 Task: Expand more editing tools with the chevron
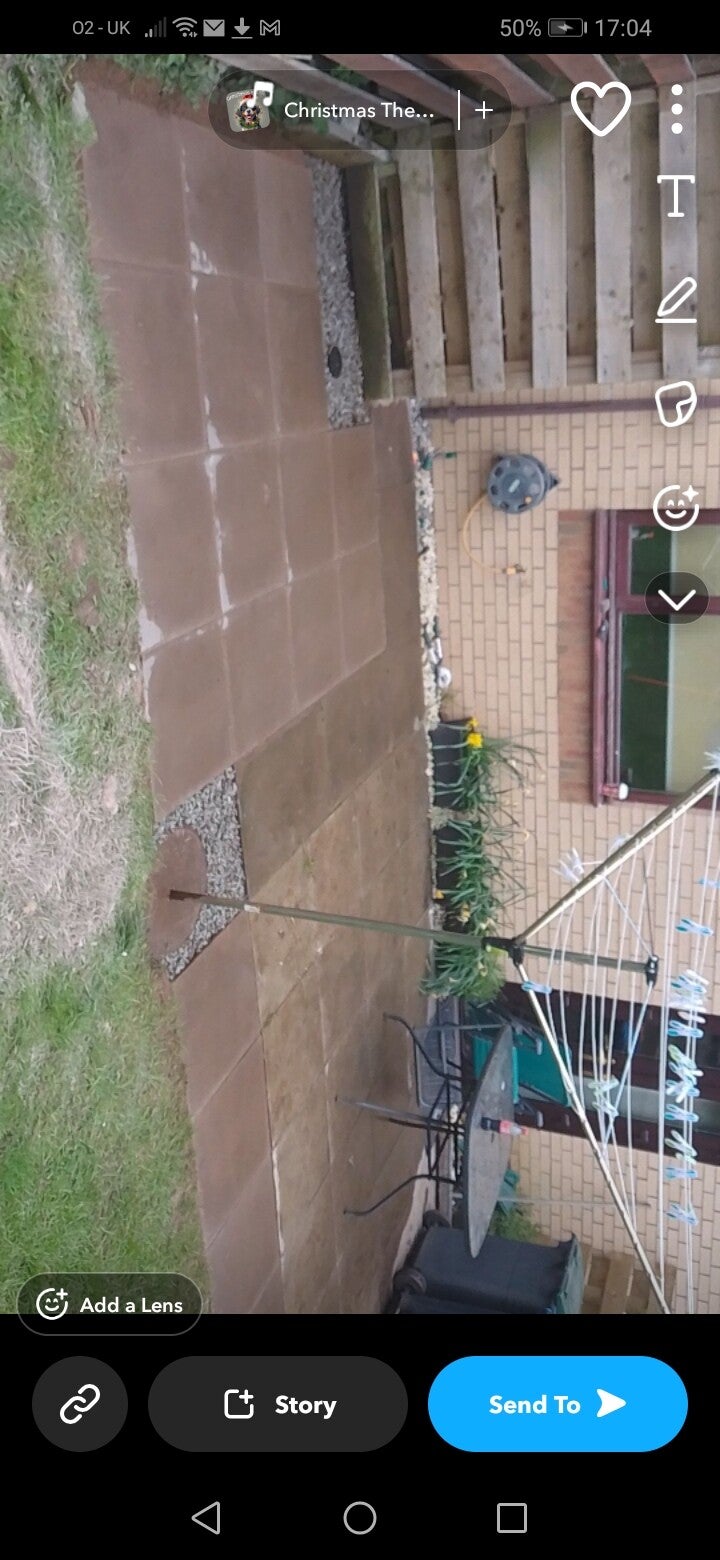(x=677, y=599)
